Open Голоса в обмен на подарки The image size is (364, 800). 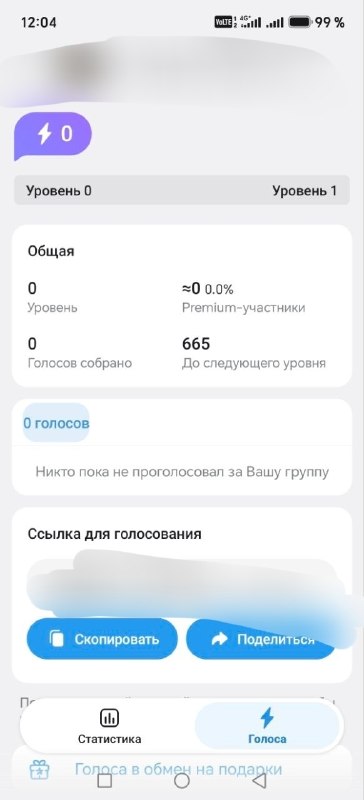(x=179, y=769)
